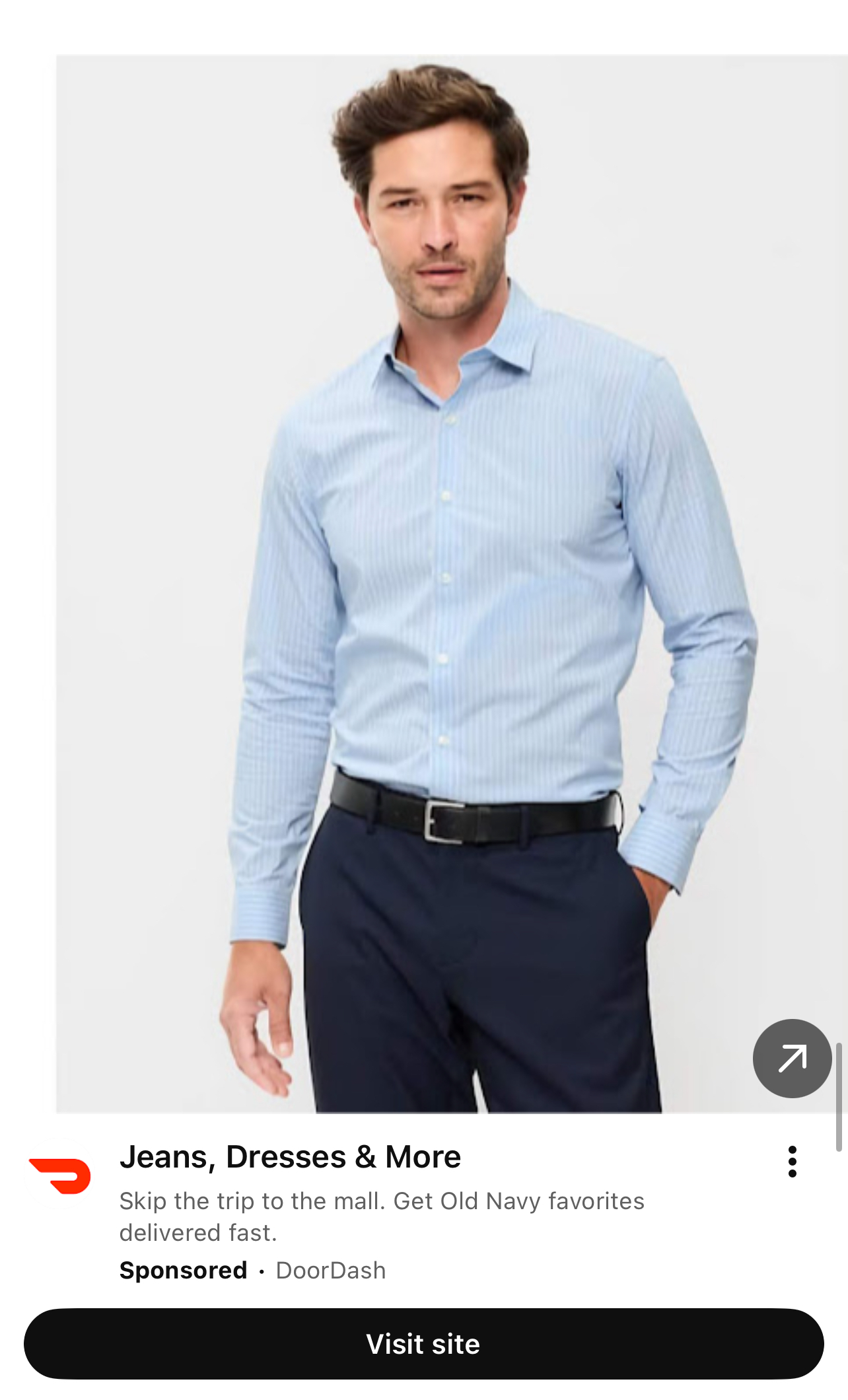
Task: Open the ad via the arrow icon
Action: coord(792,1059)
